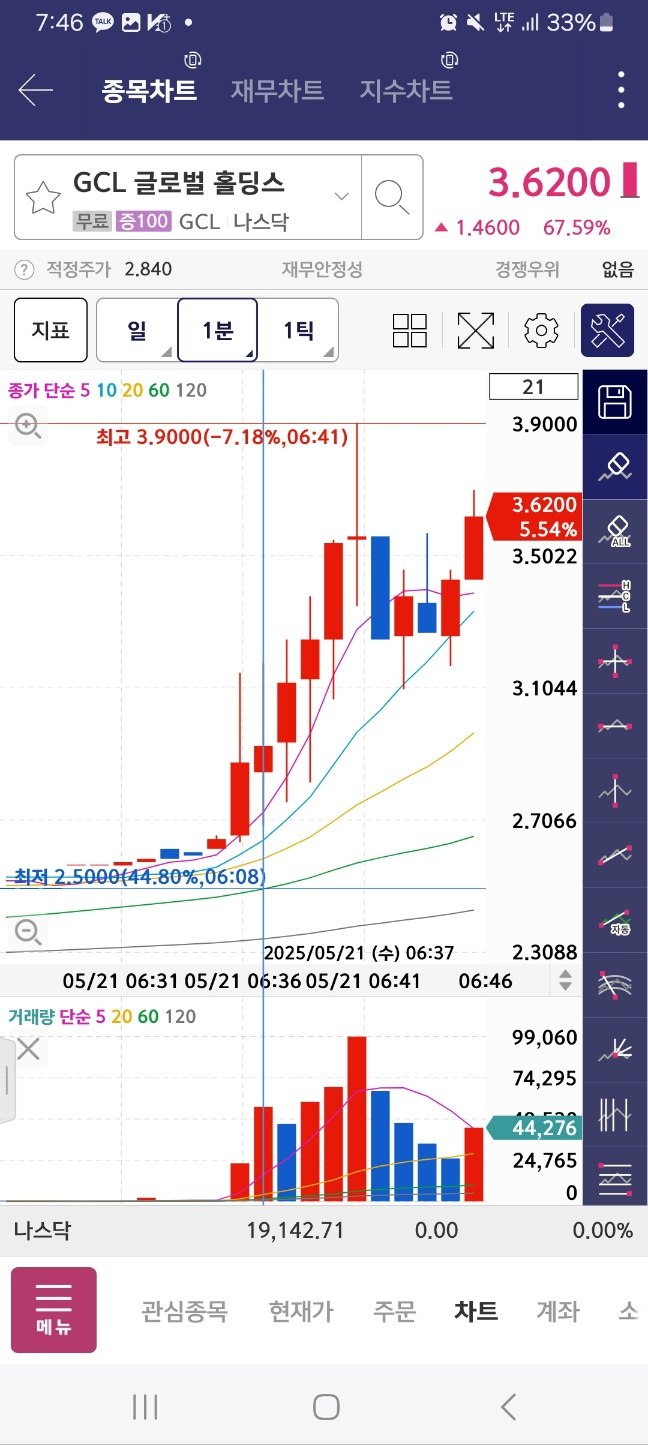Select the 1틱 tick chart period

[x=298, y=330]
